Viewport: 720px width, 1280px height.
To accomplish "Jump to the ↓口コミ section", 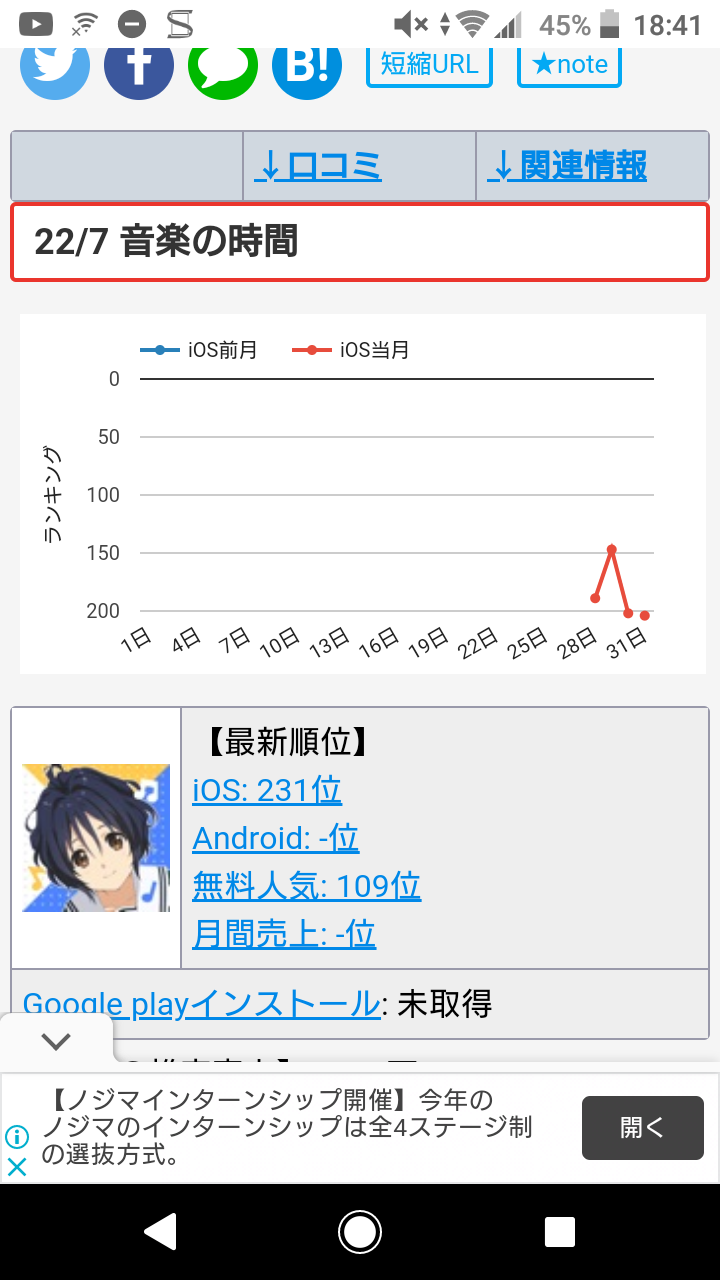I will tap(318, 166).
